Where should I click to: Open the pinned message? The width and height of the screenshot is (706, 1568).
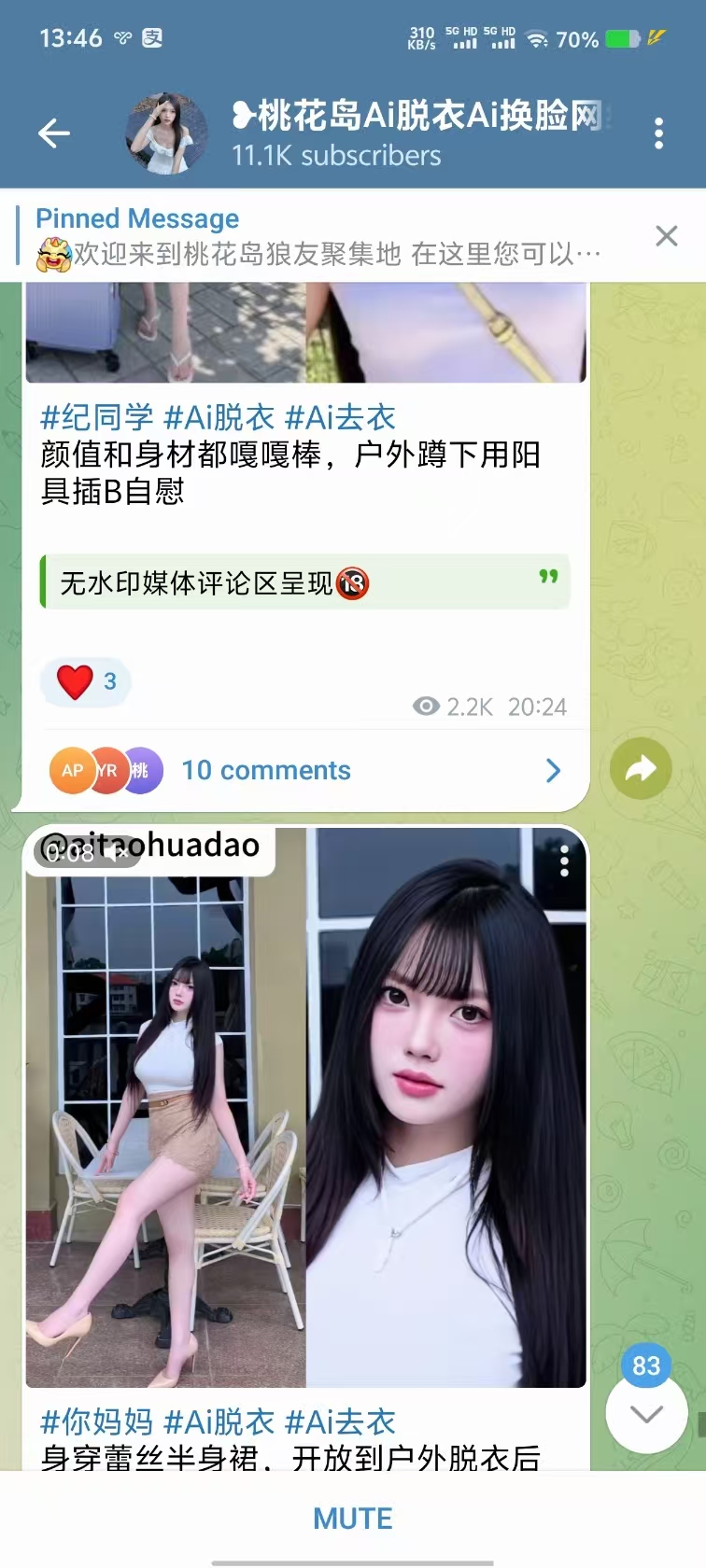(x=318, y=235)
